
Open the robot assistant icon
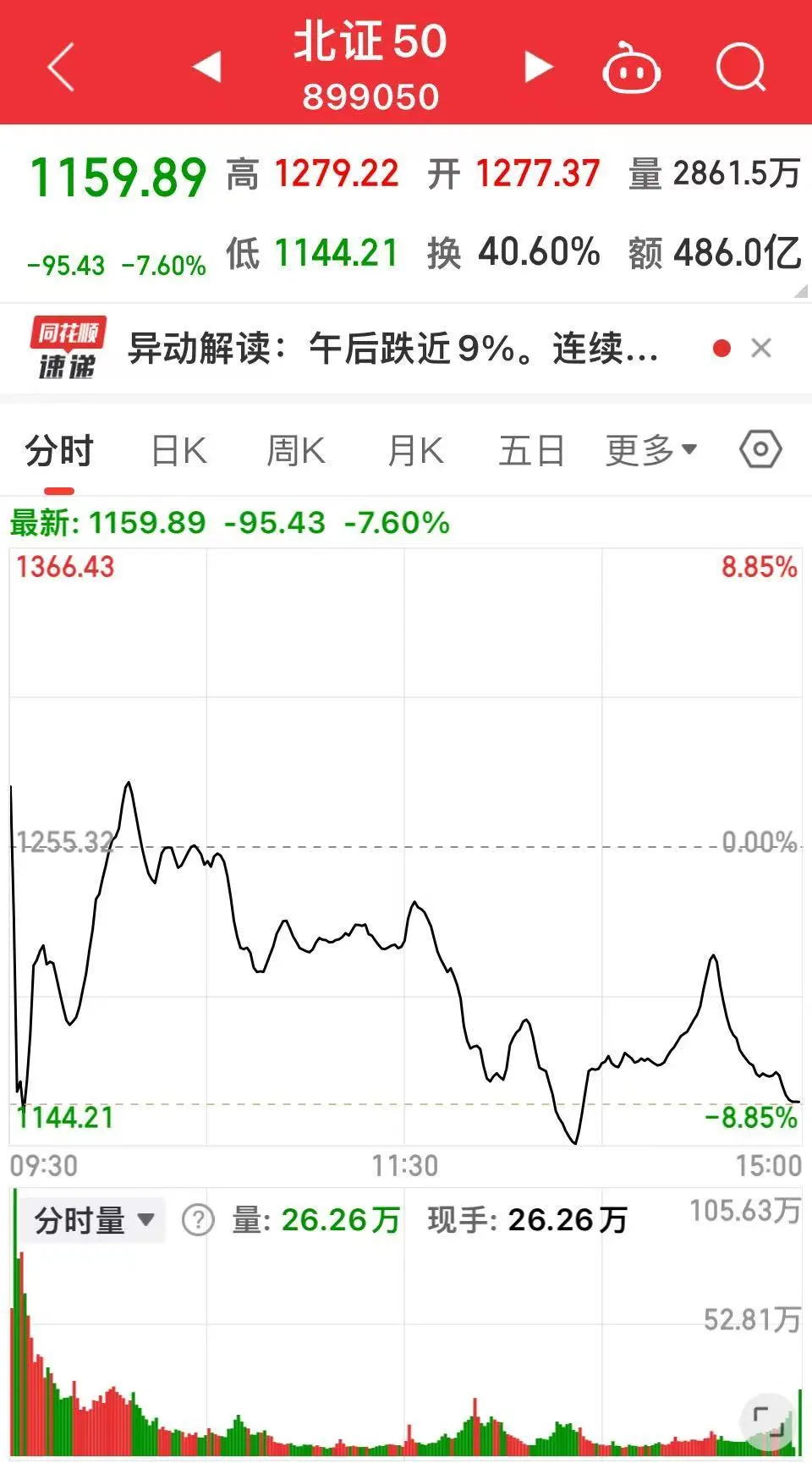pos(631,66)
